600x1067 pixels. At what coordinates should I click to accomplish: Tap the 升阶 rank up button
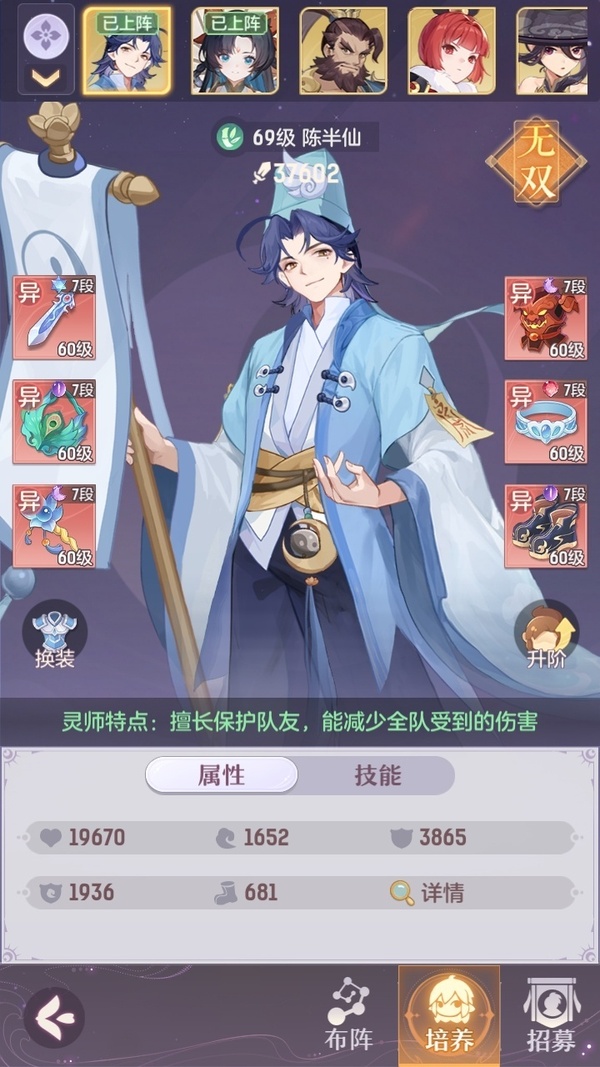click(546, 636)
